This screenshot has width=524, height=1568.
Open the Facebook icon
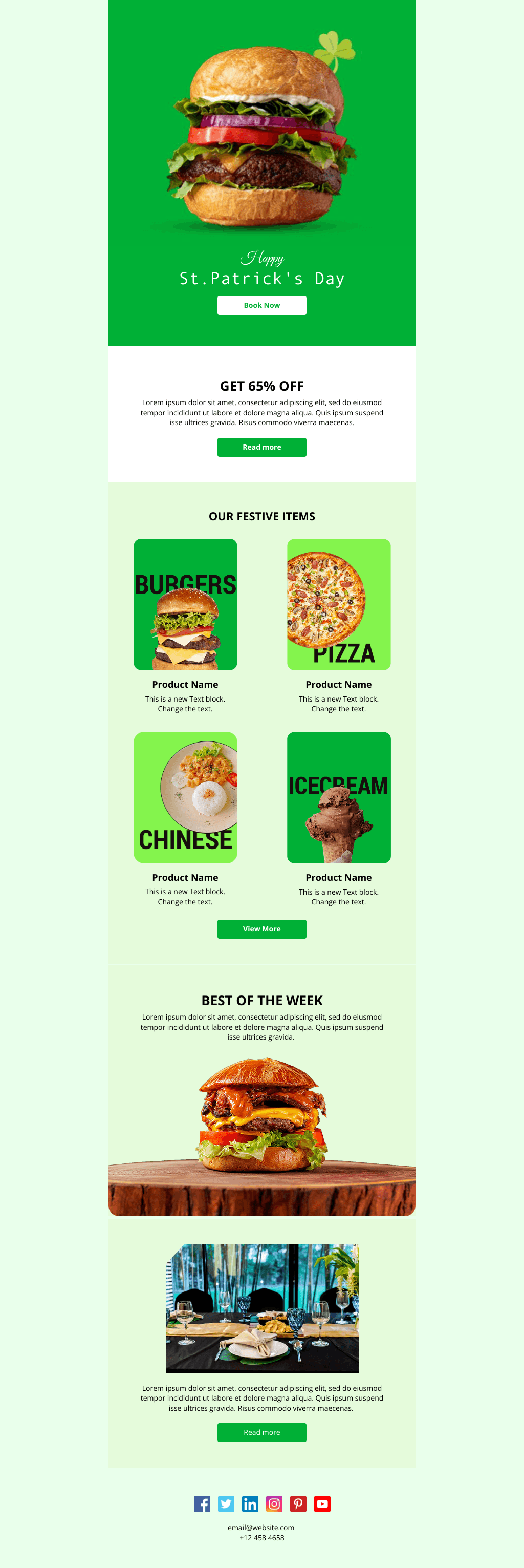202,1504
